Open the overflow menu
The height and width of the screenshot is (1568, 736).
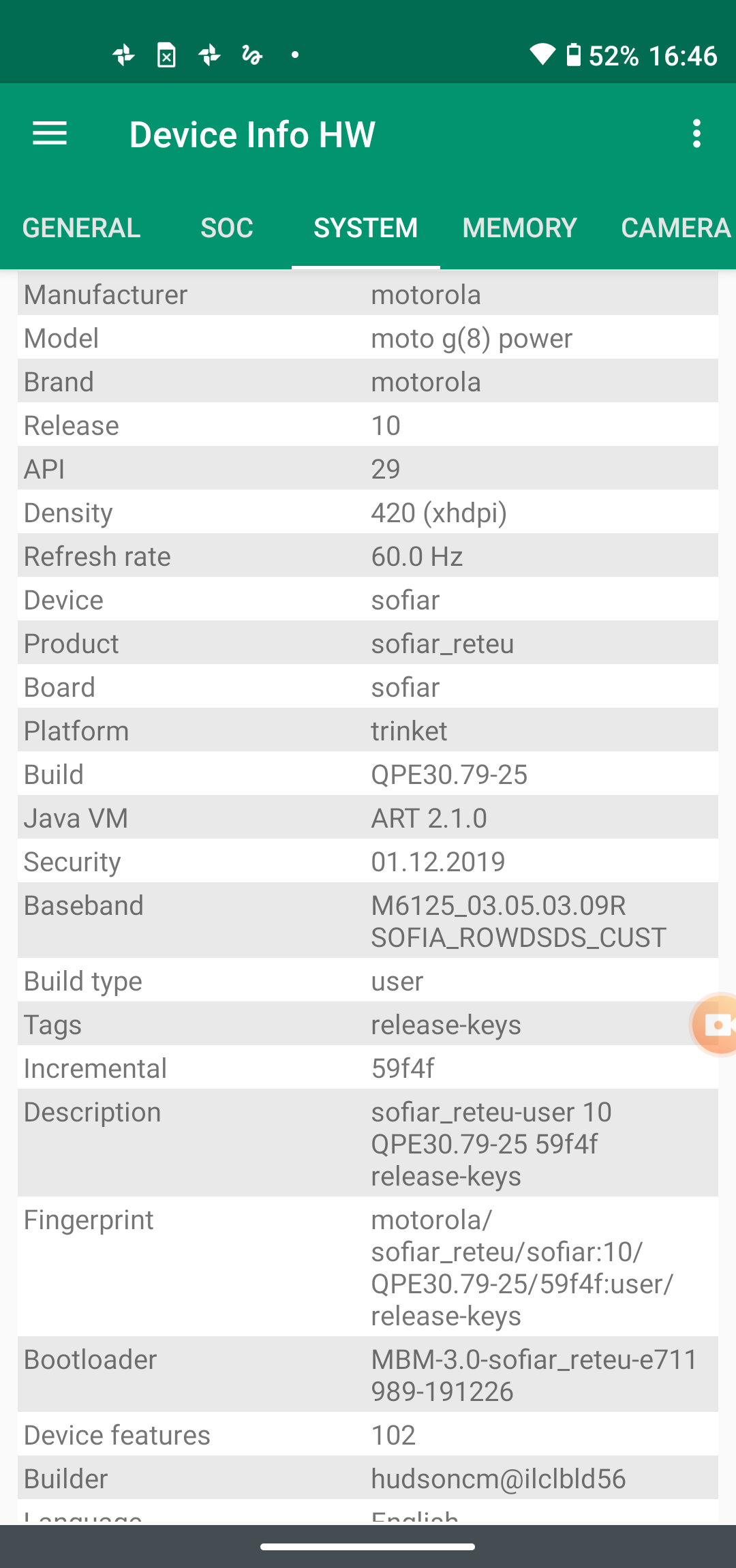pos(696,134)
